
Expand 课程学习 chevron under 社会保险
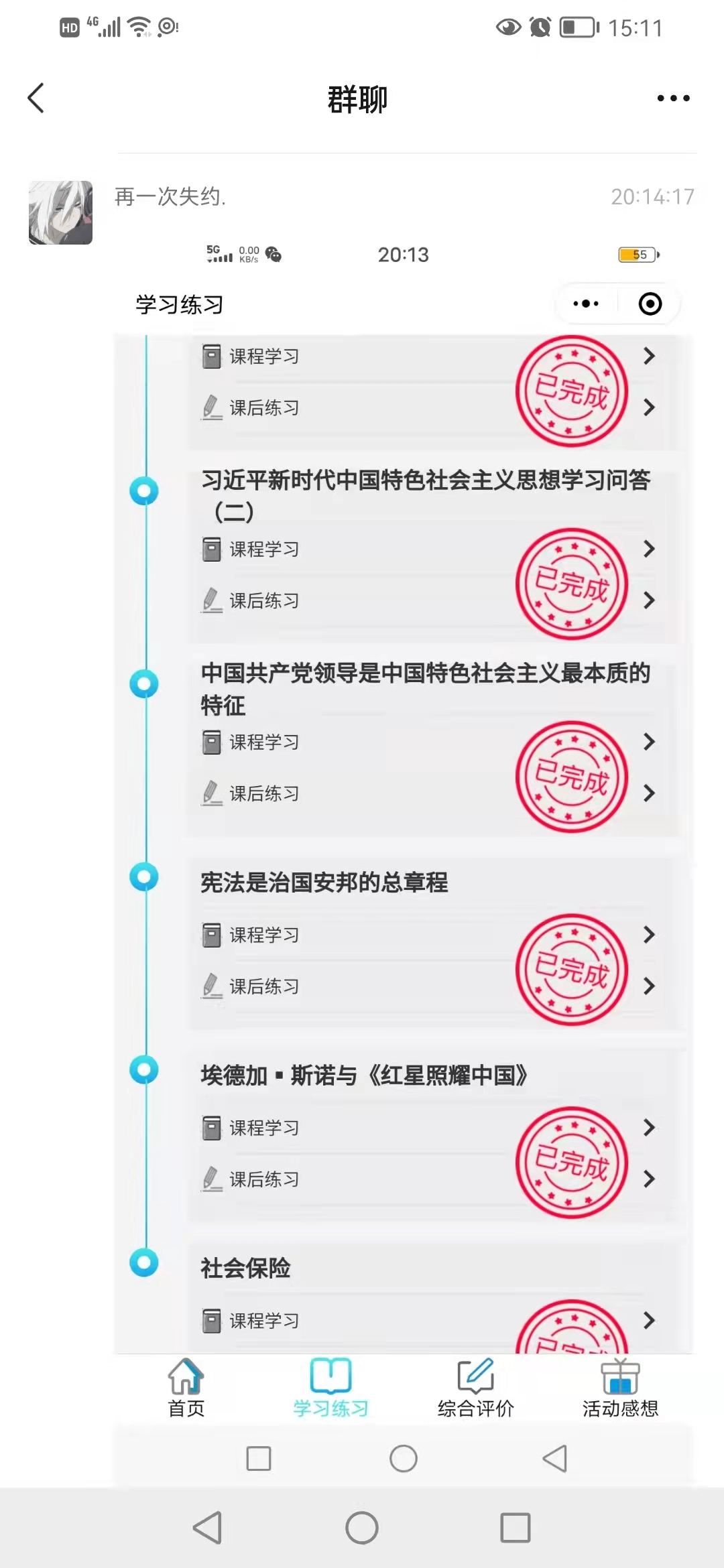648,1321
